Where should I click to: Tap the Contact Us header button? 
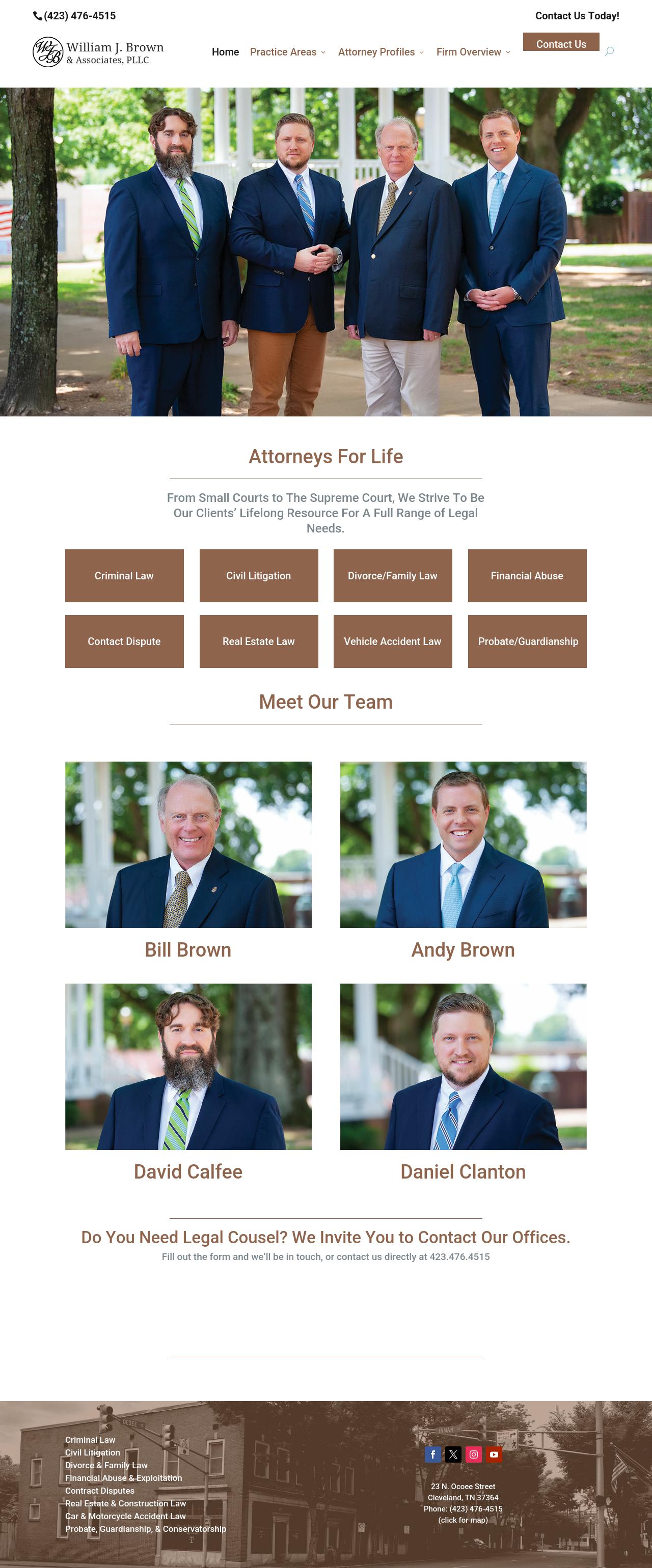point(561,43)
